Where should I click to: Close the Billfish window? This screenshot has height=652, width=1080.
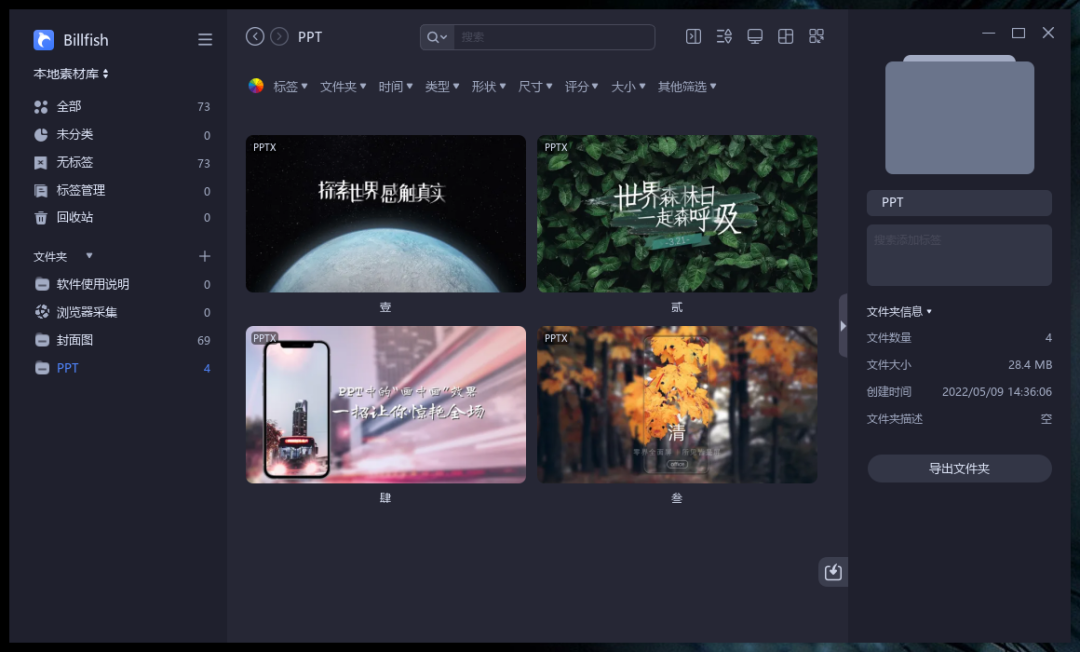1048,33
